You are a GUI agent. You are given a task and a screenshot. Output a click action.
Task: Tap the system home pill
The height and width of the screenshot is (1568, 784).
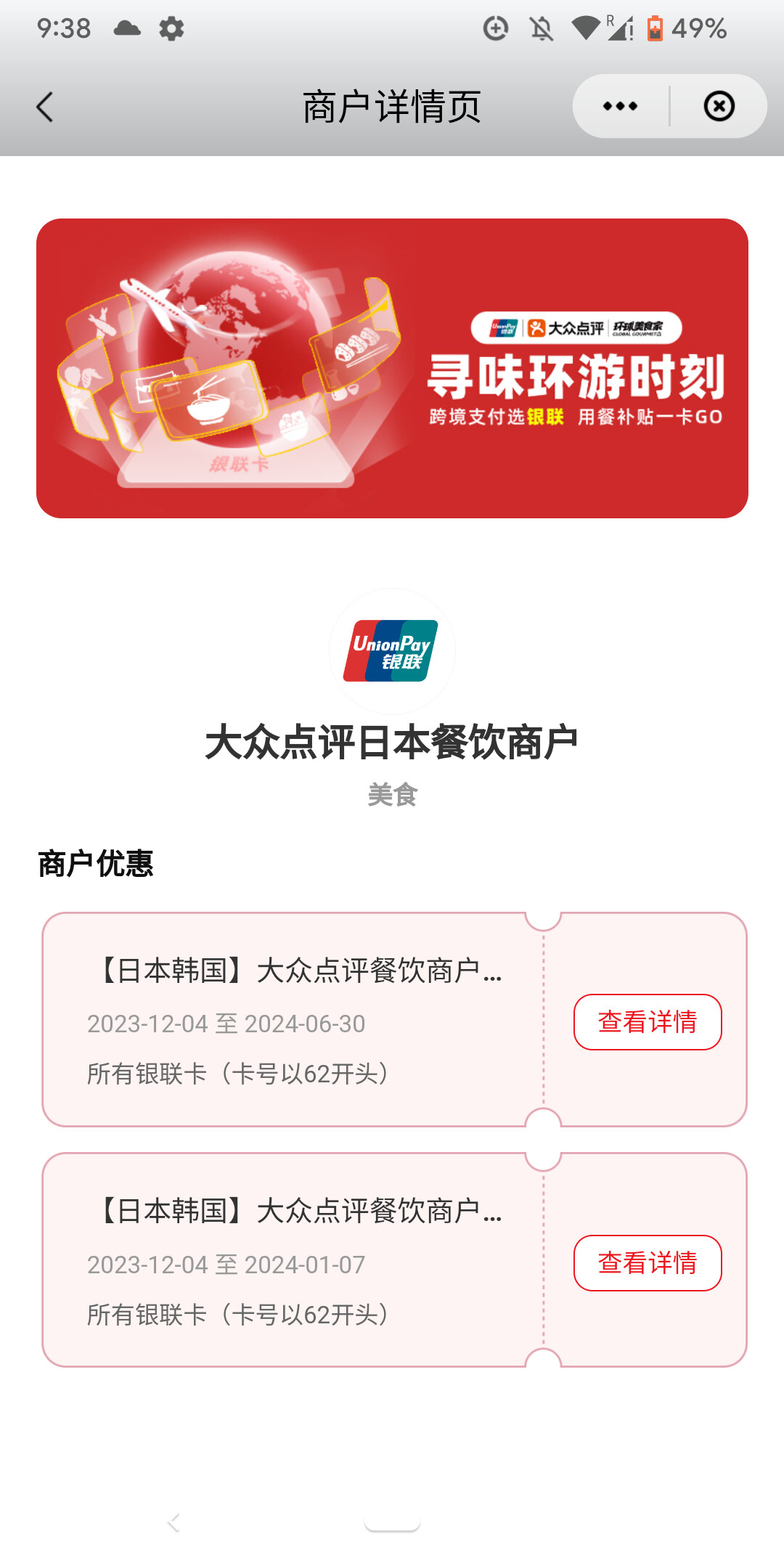(x=392, y=1524)
